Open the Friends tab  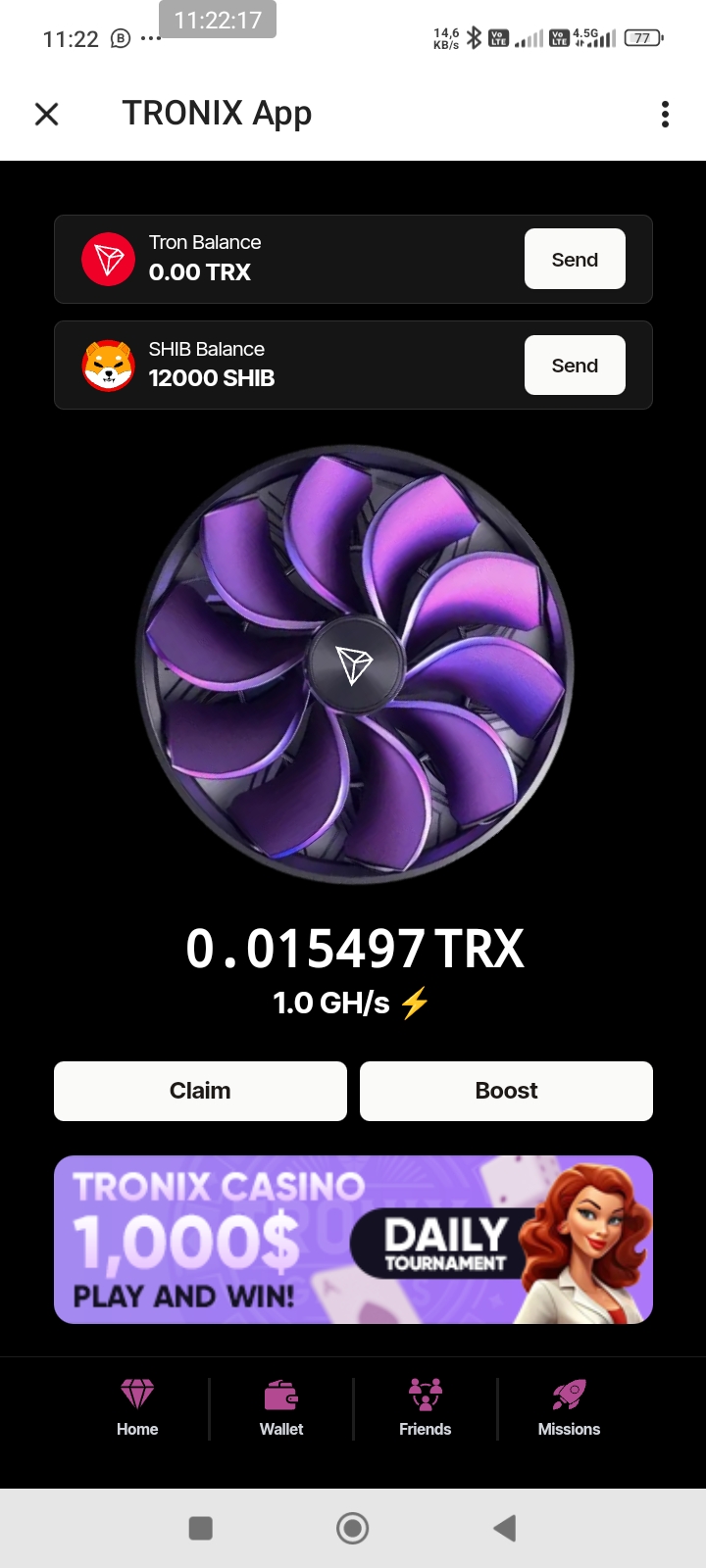tap(425, 1409)
